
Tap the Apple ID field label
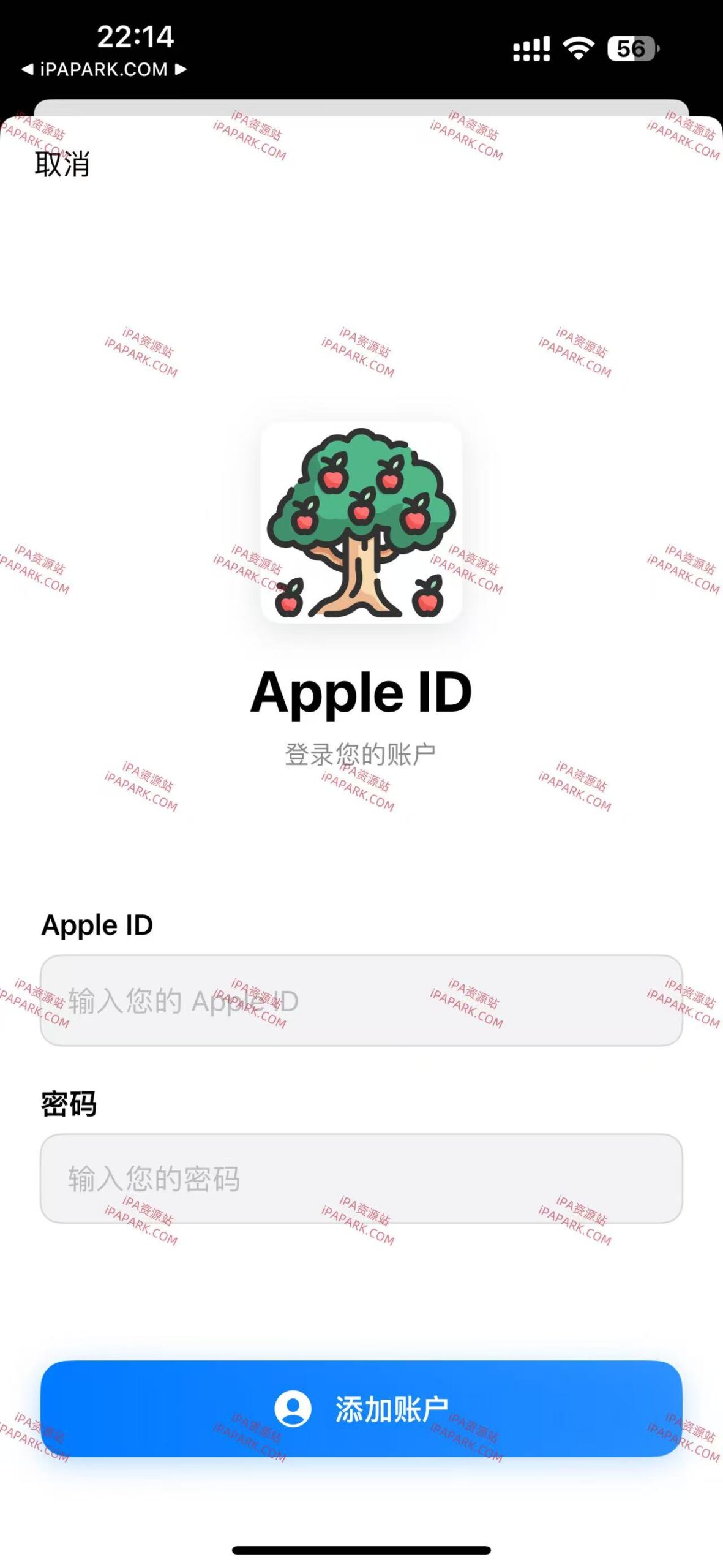click(97, 925)
